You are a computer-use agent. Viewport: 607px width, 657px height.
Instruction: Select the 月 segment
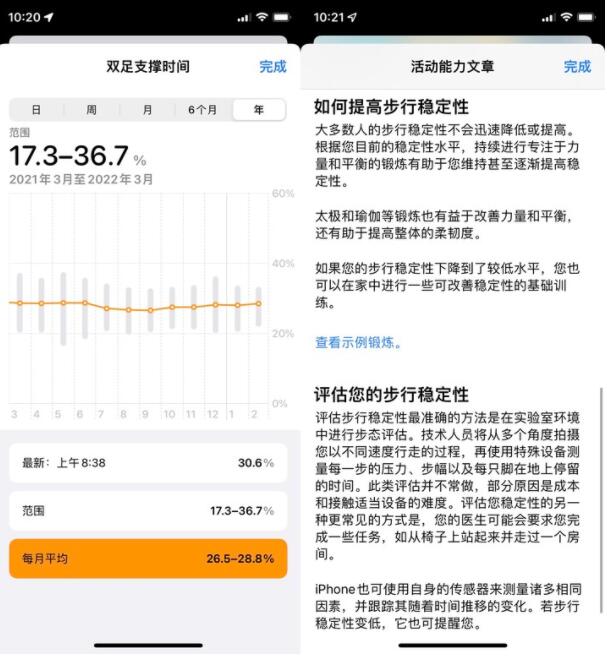pyautogui.click(x=147, y=110)
